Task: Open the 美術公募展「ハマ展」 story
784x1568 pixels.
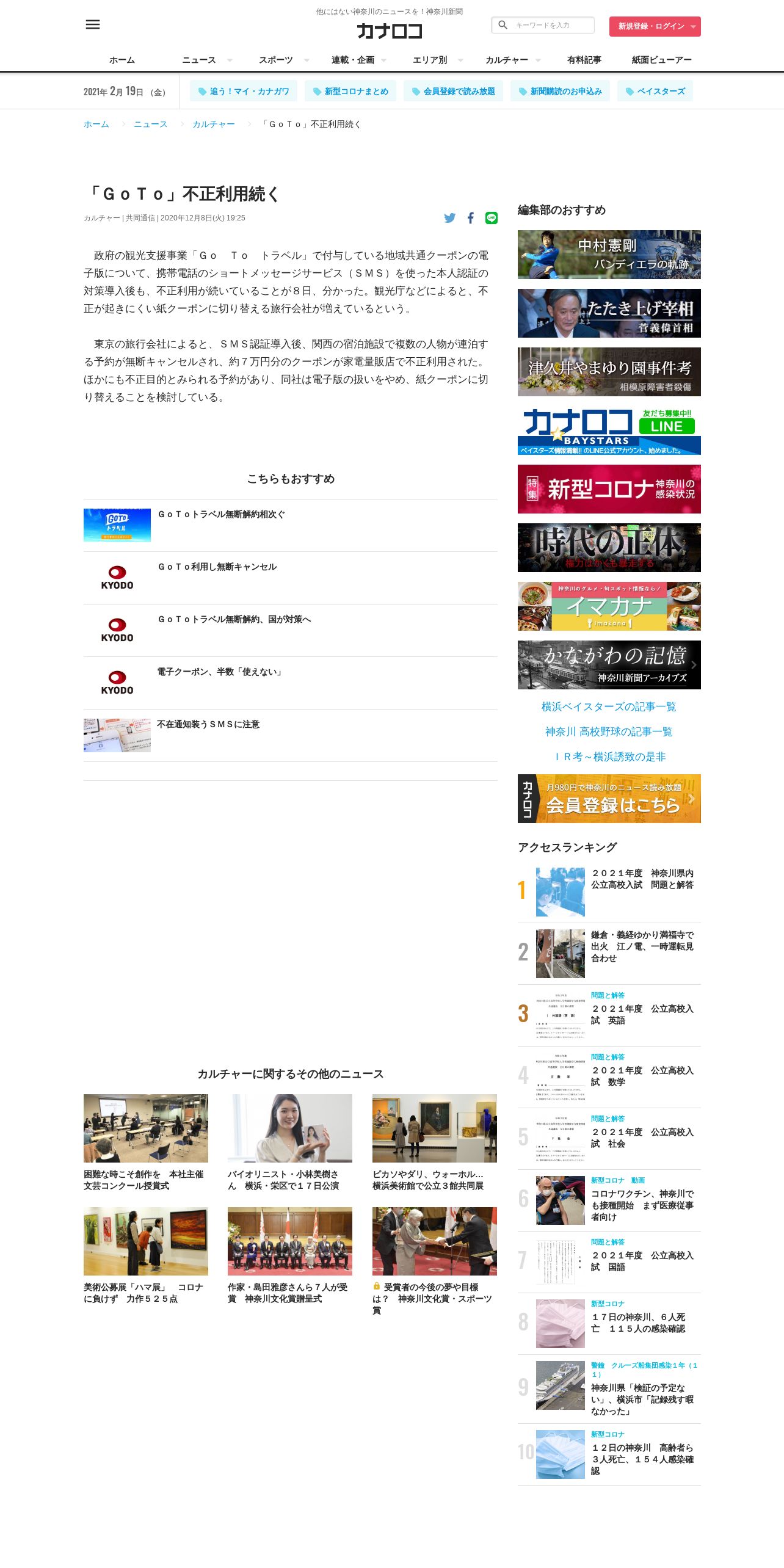Action: tap(143, 1293)
